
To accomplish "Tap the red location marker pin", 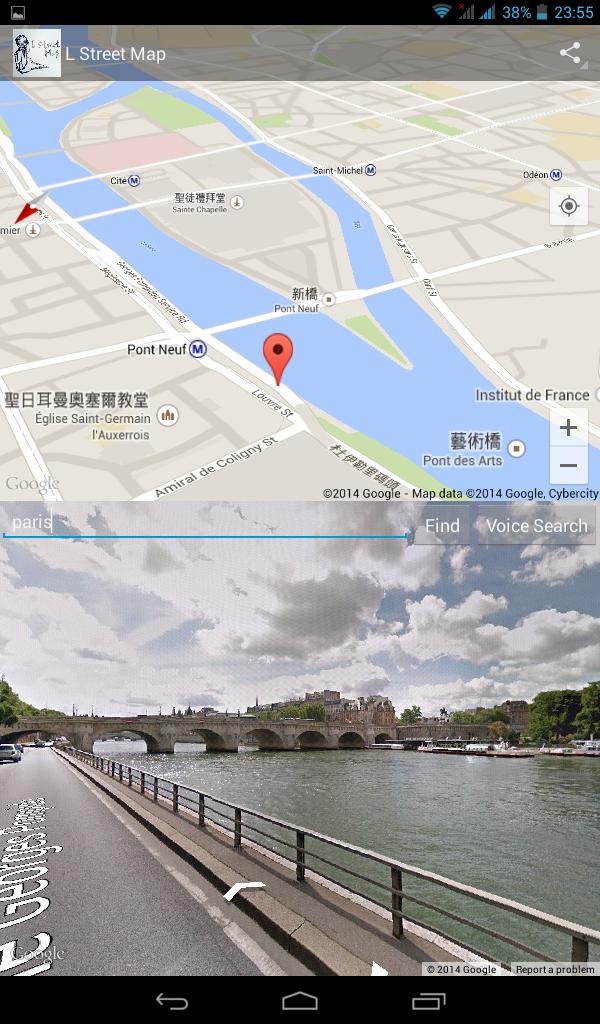I will point(277,358).
